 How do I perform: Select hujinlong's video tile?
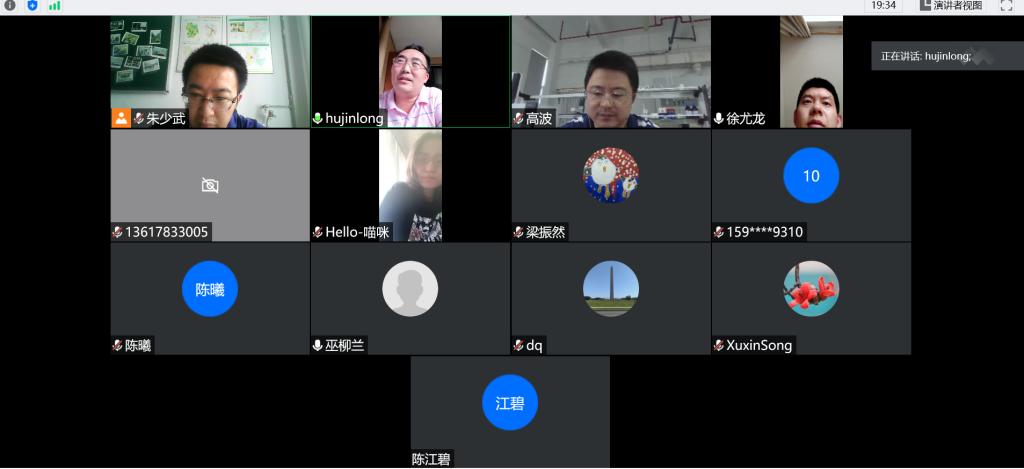410,71
